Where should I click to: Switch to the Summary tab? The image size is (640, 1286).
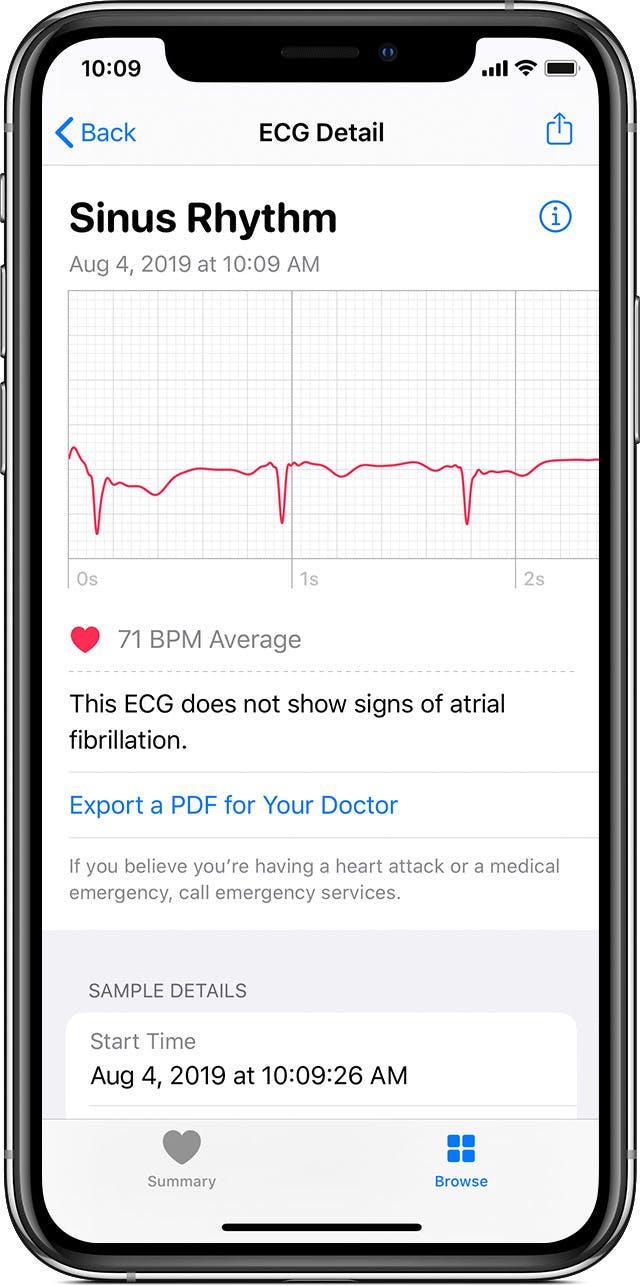(x=181, y=1158)
